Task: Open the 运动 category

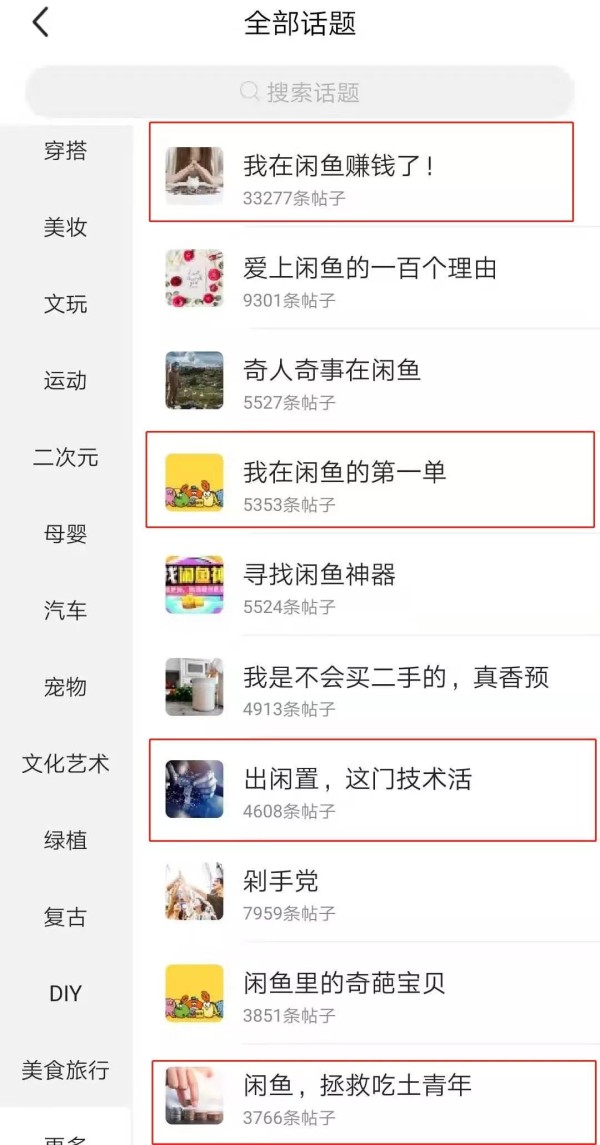Action: (x=65, y=381)
